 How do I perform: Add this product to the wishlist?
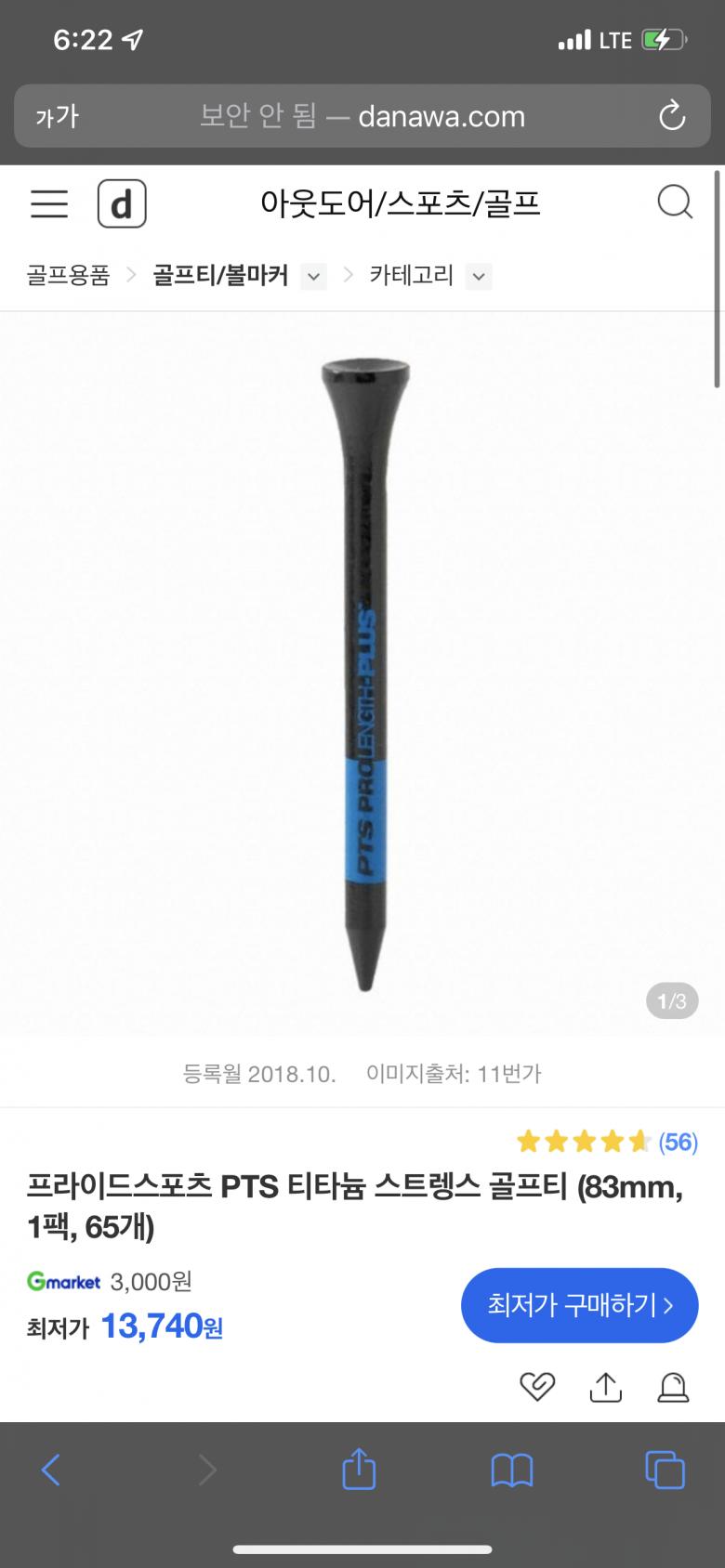pyautogui.click(x=537, y=1387)
